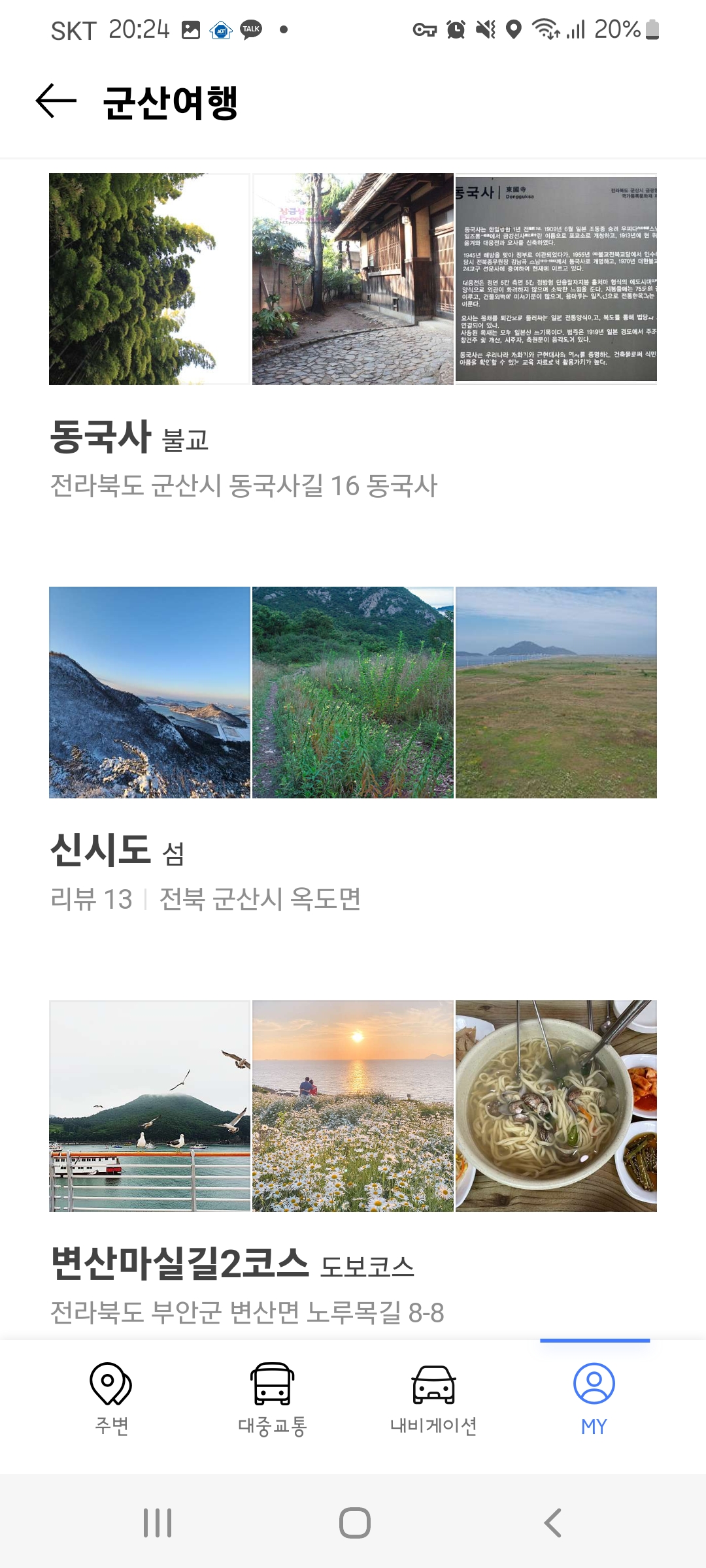View the 변산마실길2코스 noodle soup photo
Image resolution: width=706 pixels, height=1568 pixels.
(556, 1106)
